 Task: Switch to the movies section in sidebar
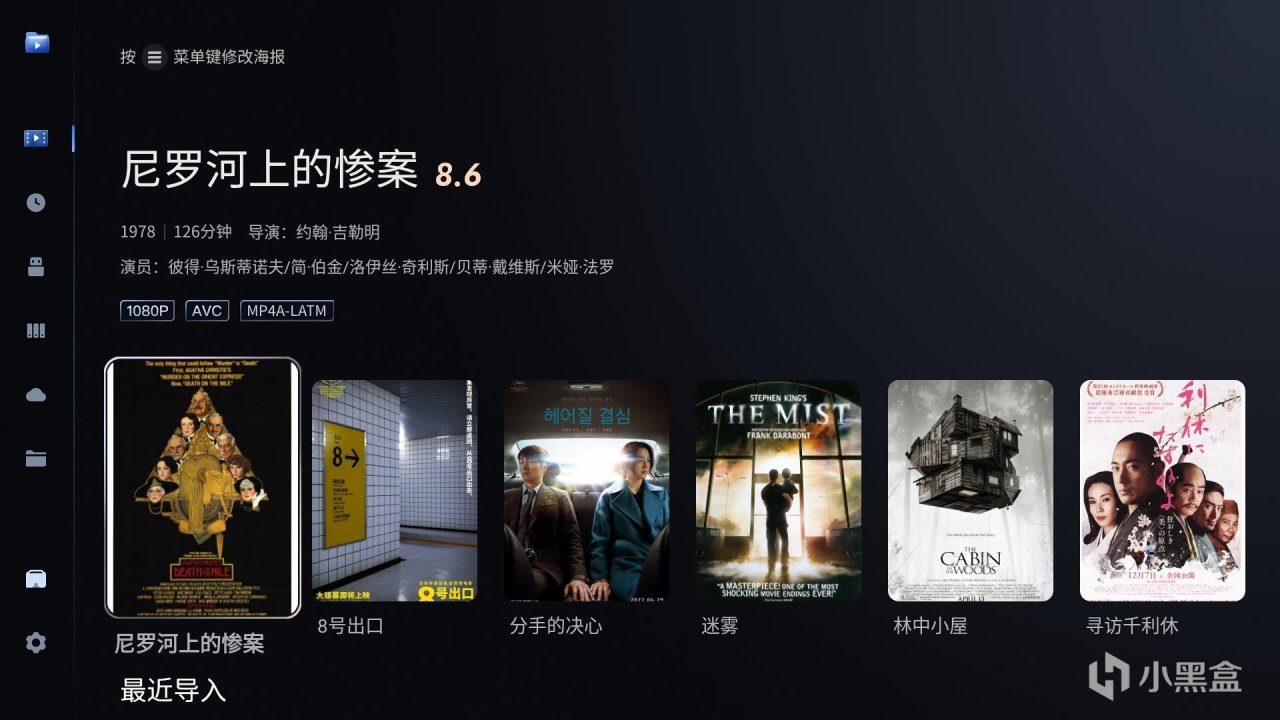coord(36,138)
